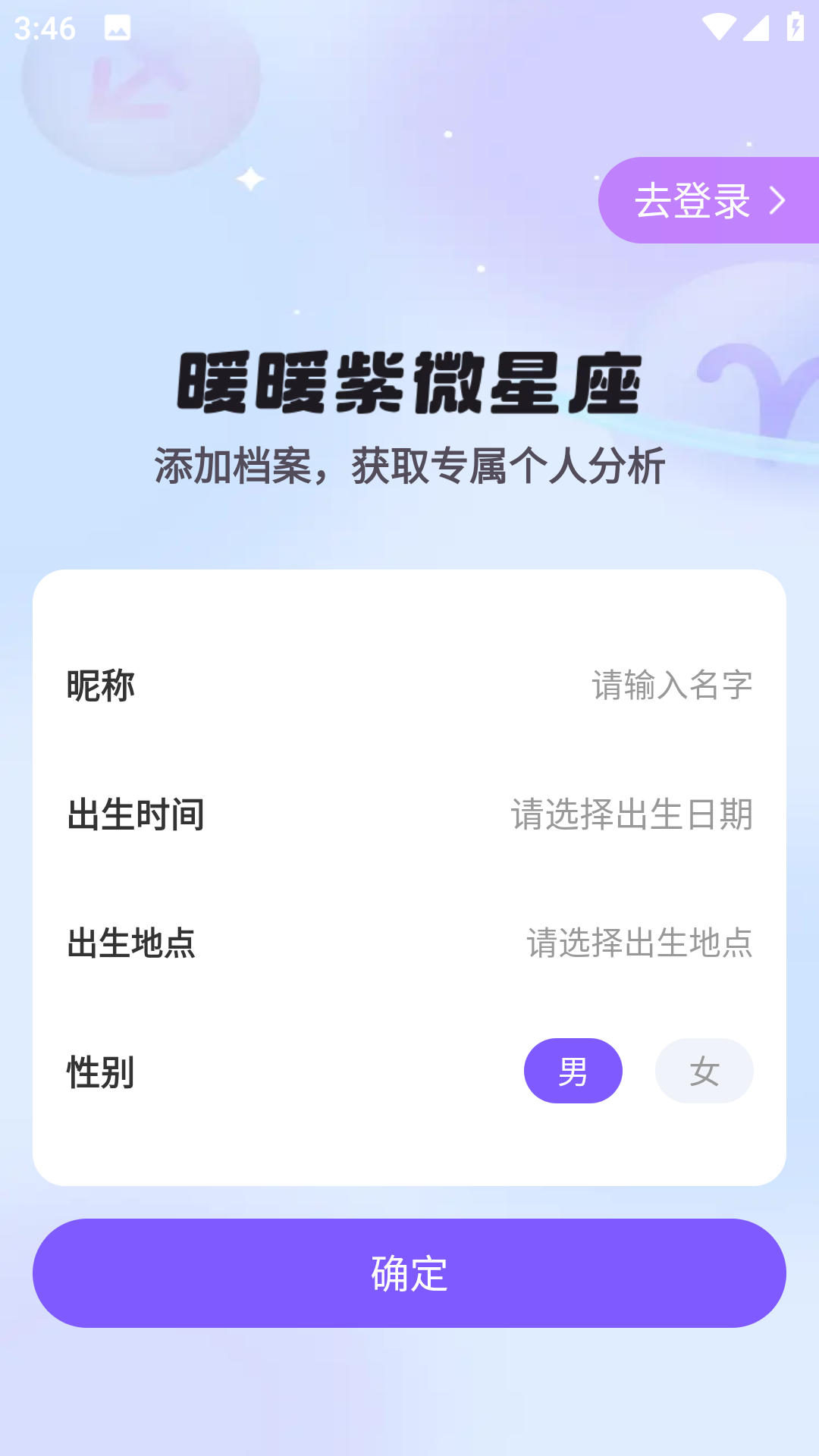This screenshot has height=1456, width=819.
Task: Choose a birthplace under 出生地点
Action: [639, 943]
